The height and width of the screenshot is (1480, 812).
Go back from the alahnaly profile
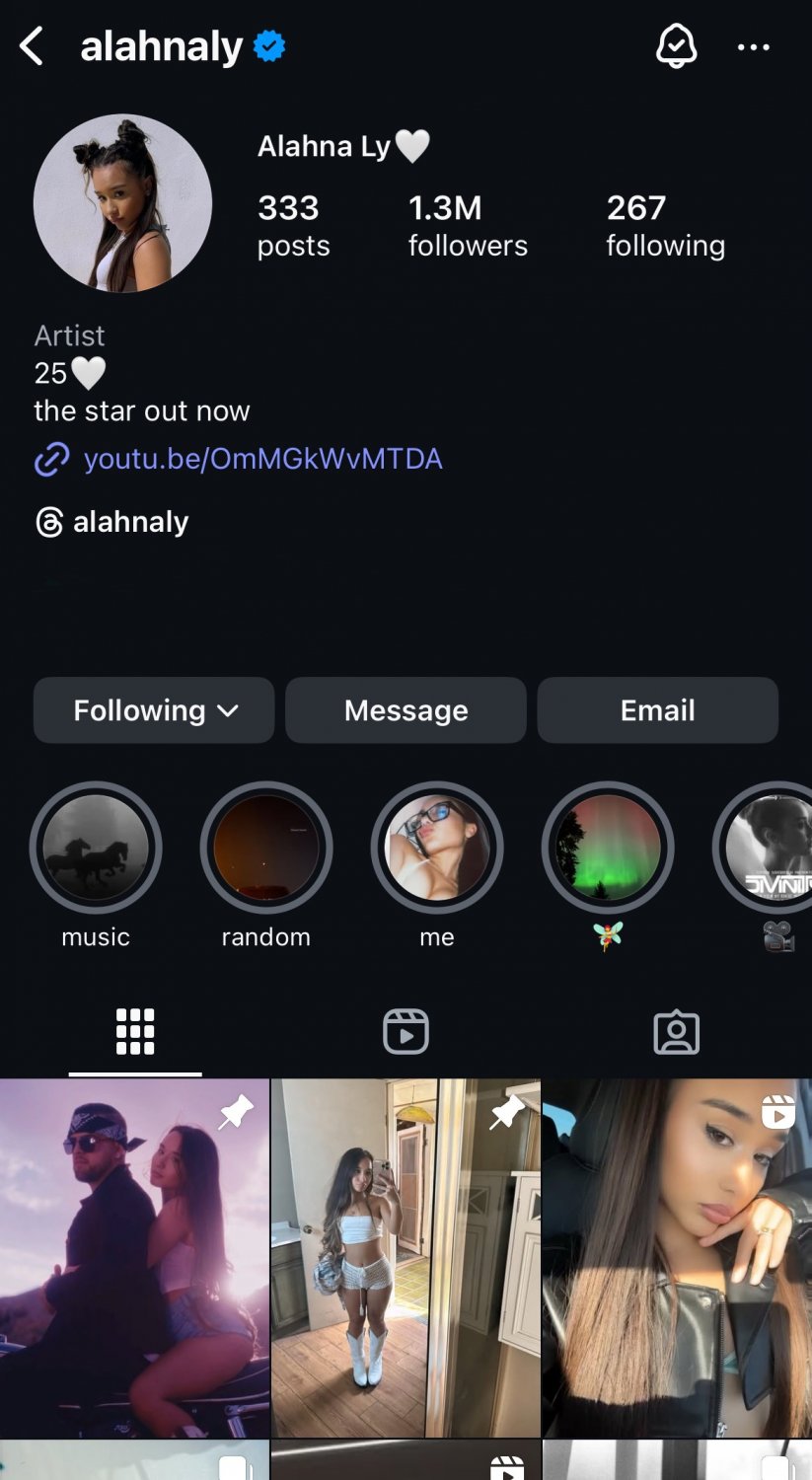[x=32, y=46]
